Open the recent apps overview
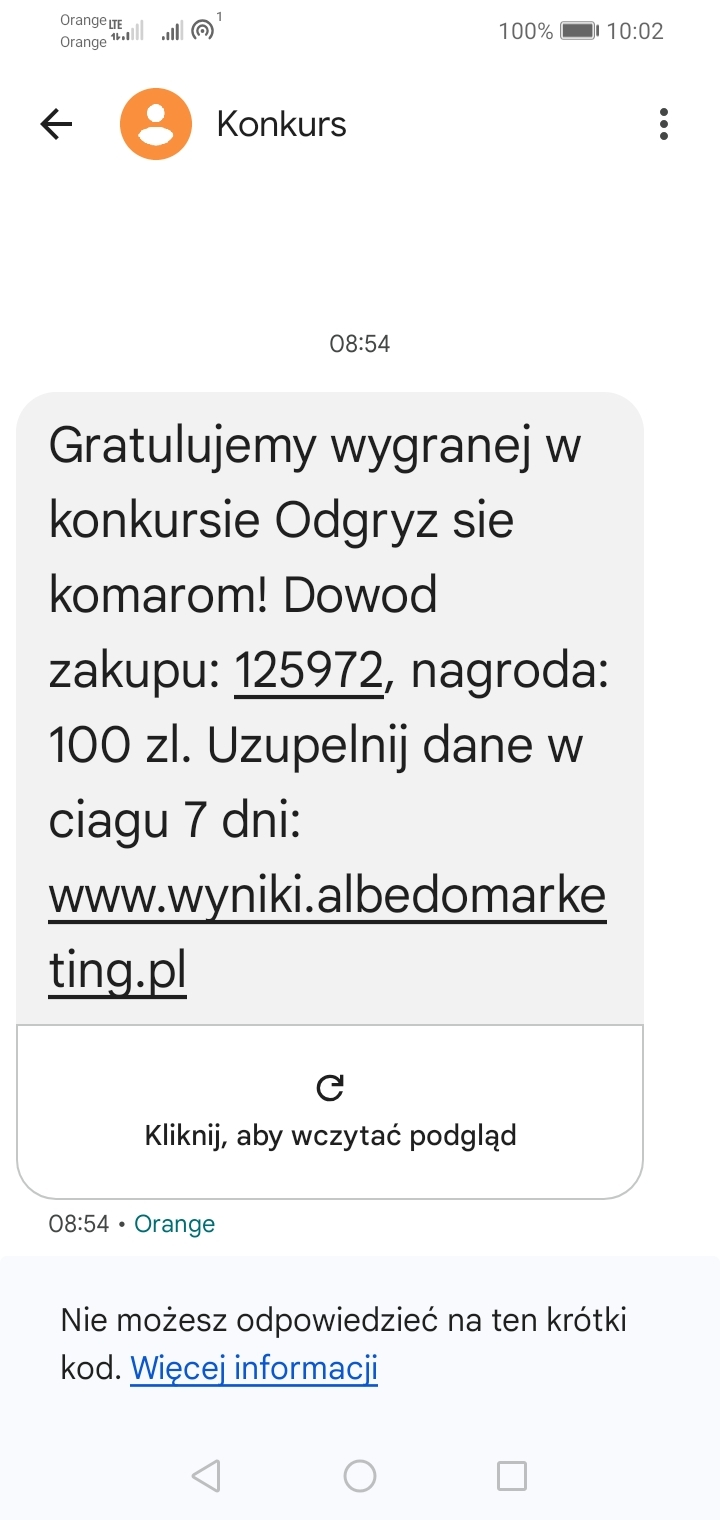 point(512,1475)
